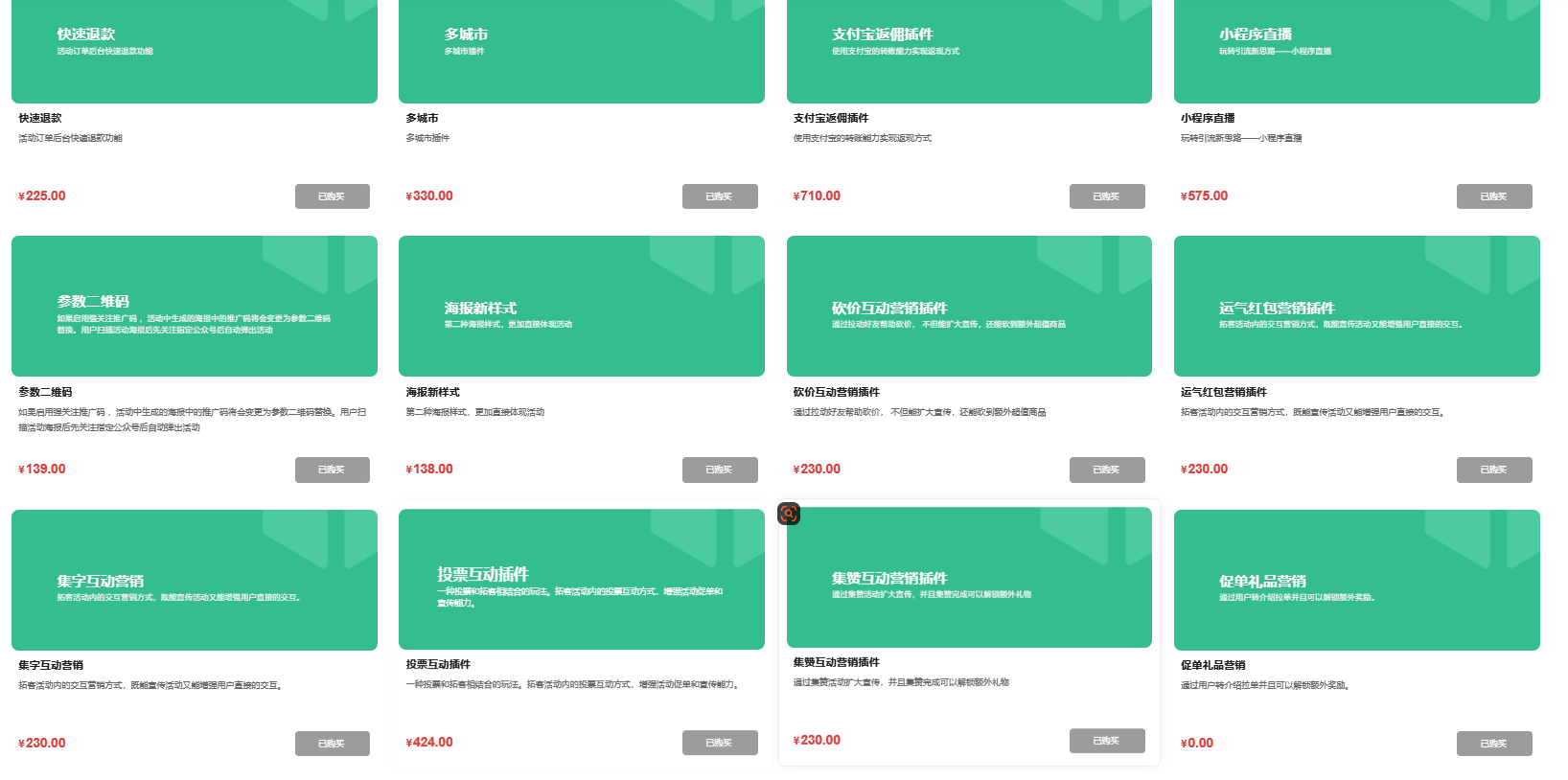Tap 已购买 button under 快速退款
Screen dimensions: 1568x780
(332, 196)
